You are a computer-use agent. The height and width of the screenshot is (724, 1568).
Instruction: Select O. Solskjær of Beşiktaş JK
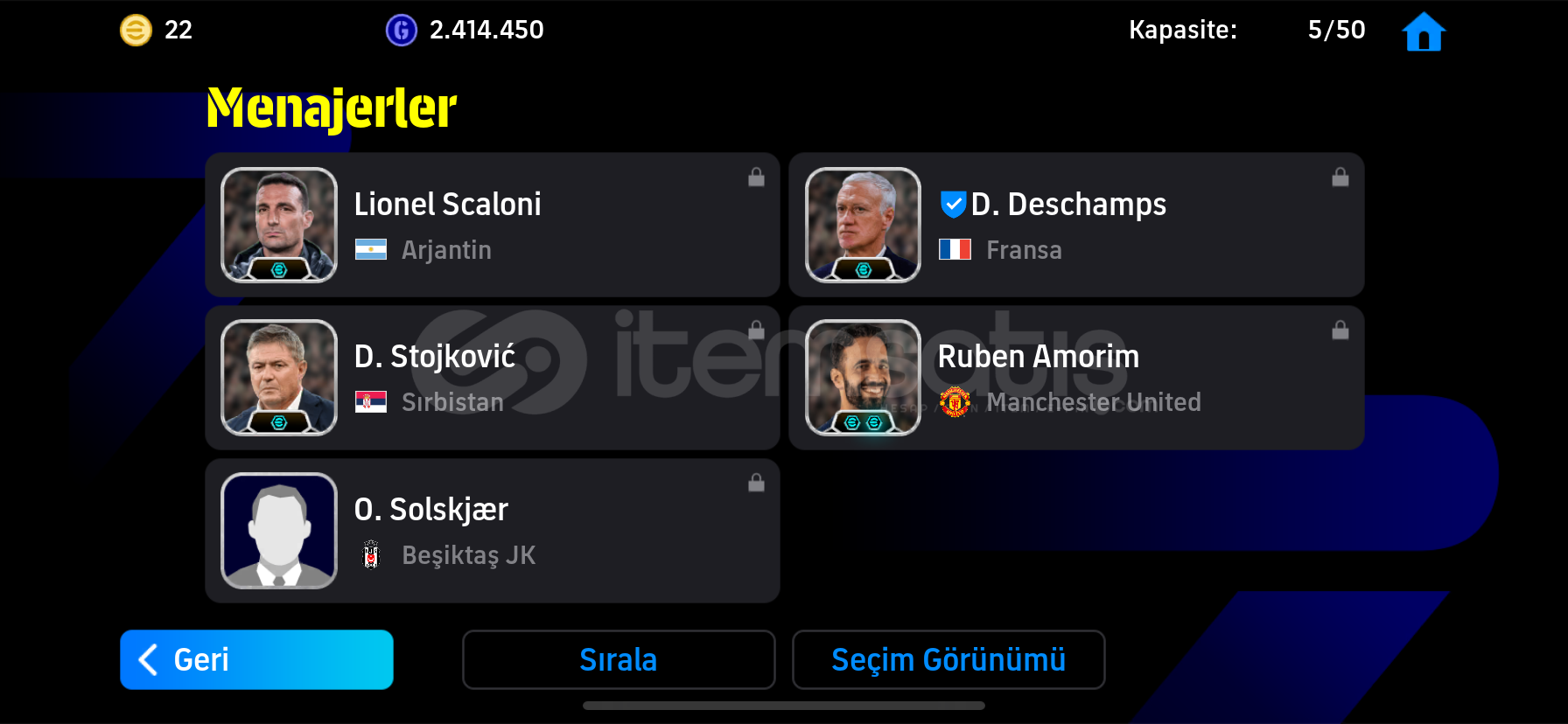coord(492,531)
